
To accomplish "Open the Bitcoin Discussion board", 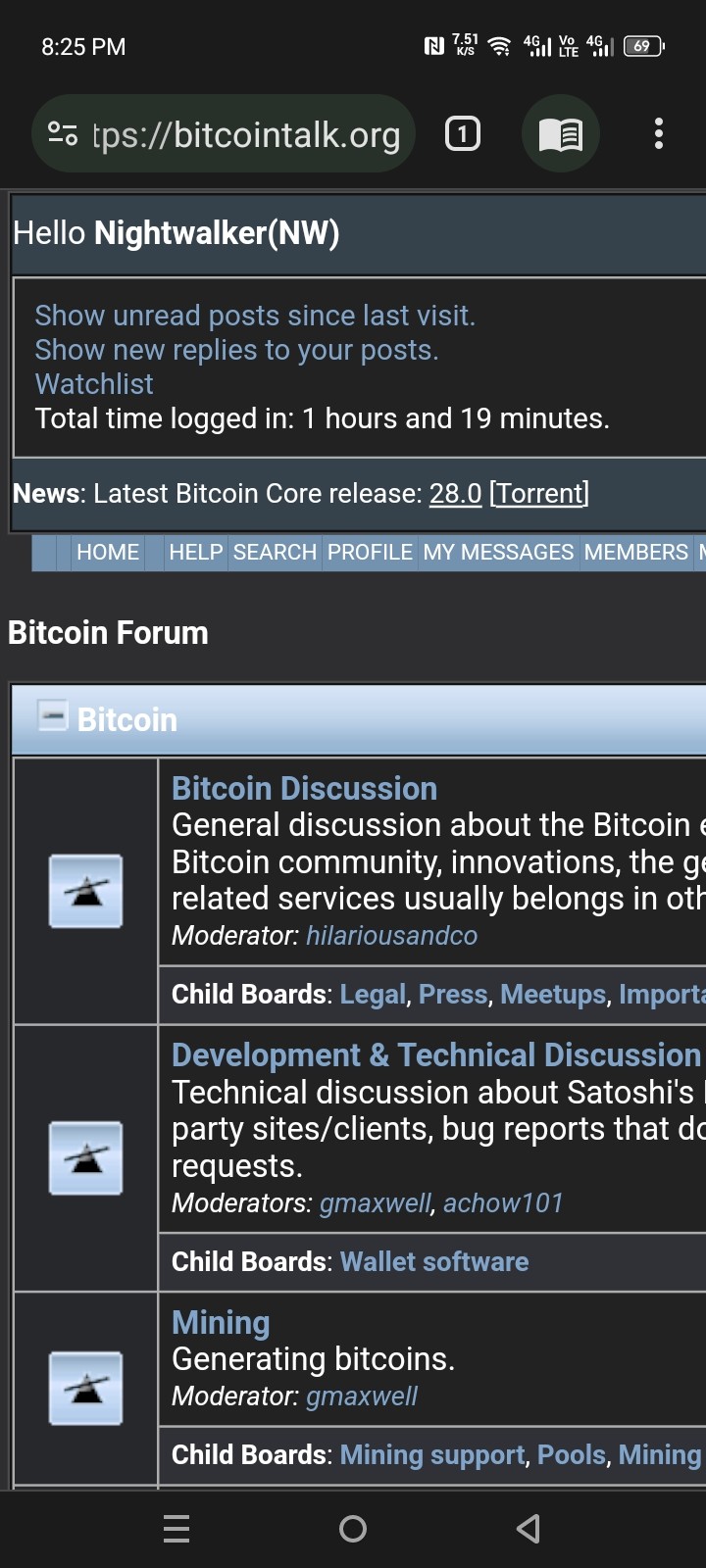I will click(x=304, y=789).
